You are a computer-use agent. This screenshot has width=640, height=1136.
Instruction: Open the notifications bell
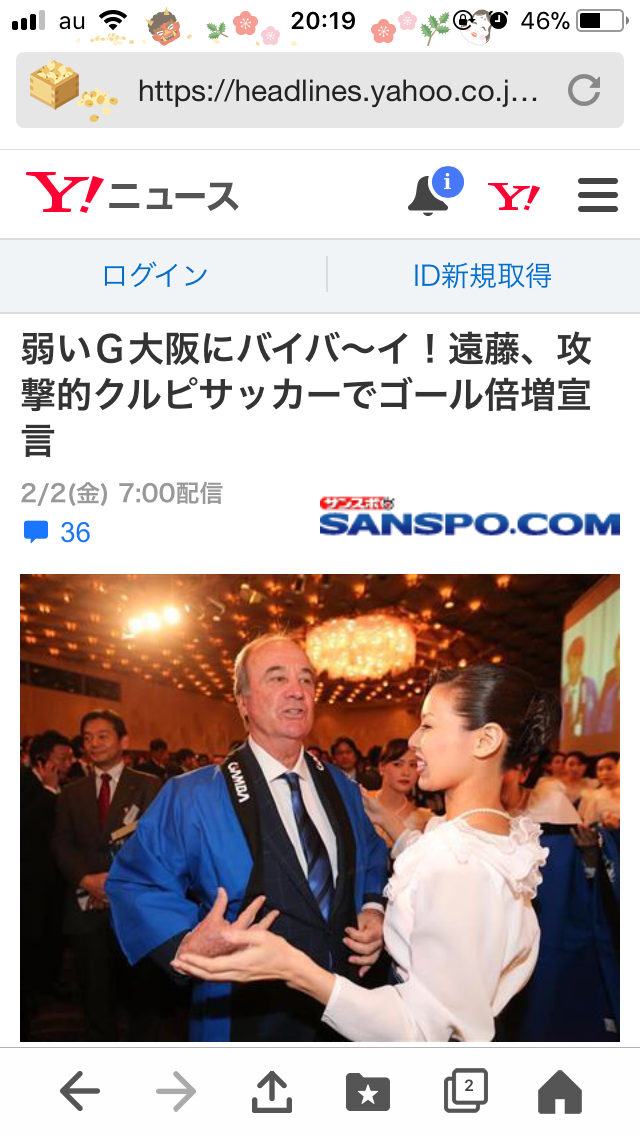[x=433, y=192]
